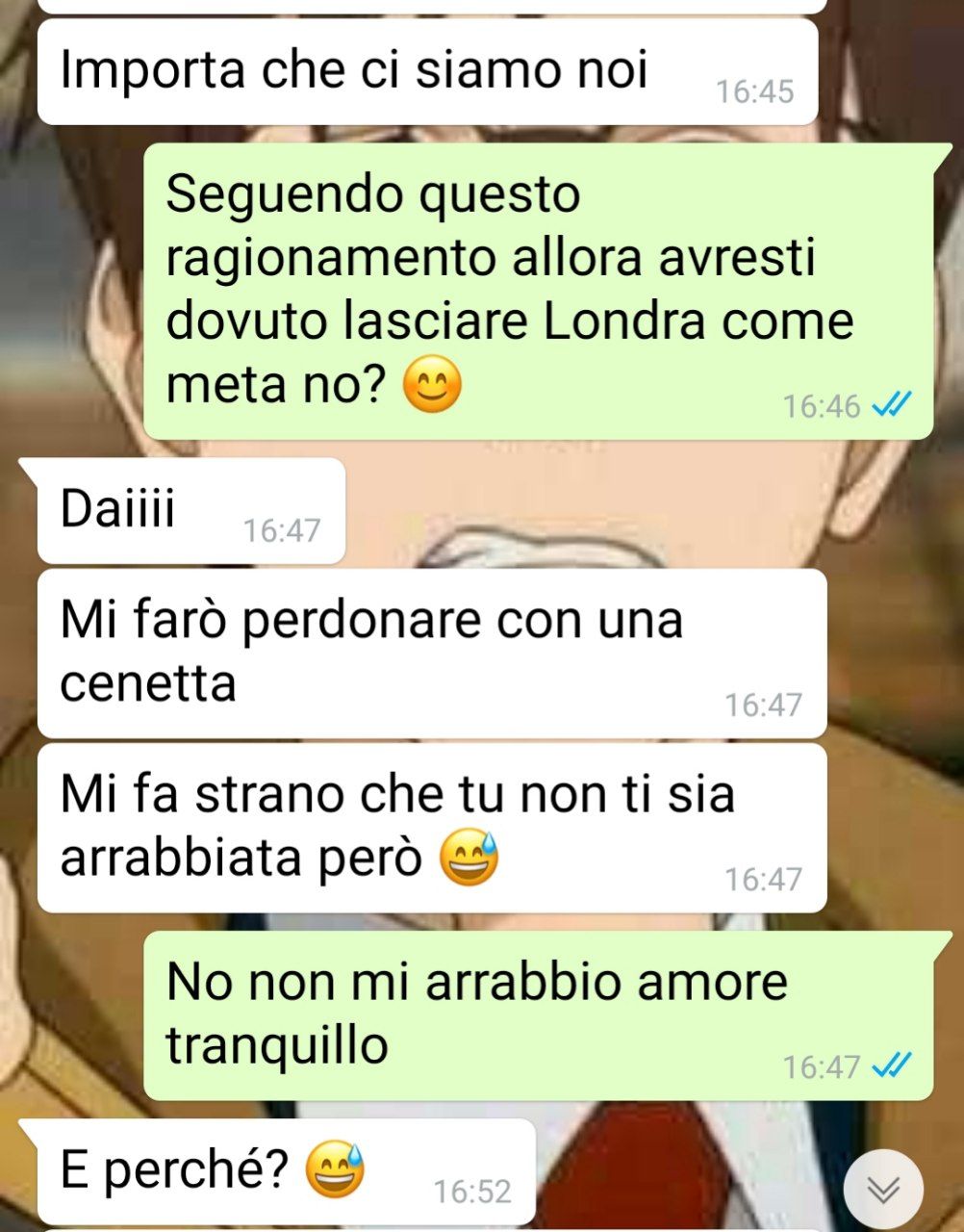964x1232 pixels.
Task: Jump to the latest messages
Action: (882, 1190)
